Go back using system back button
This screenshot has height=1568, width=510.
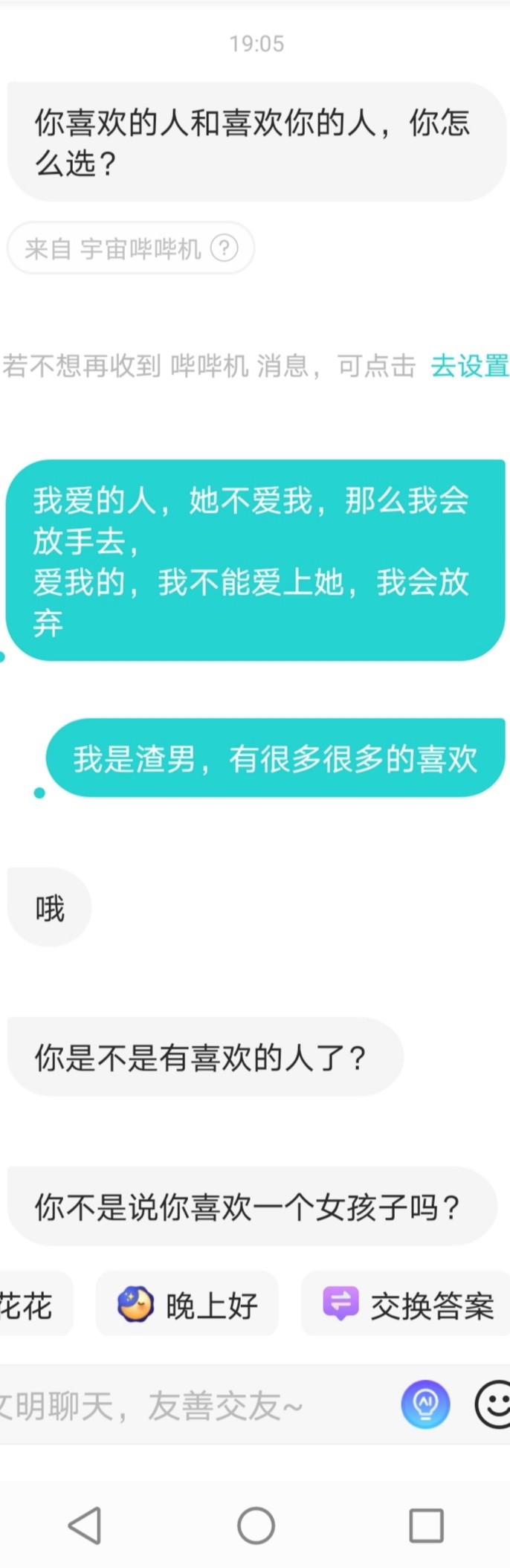(x=85, y=1526)
